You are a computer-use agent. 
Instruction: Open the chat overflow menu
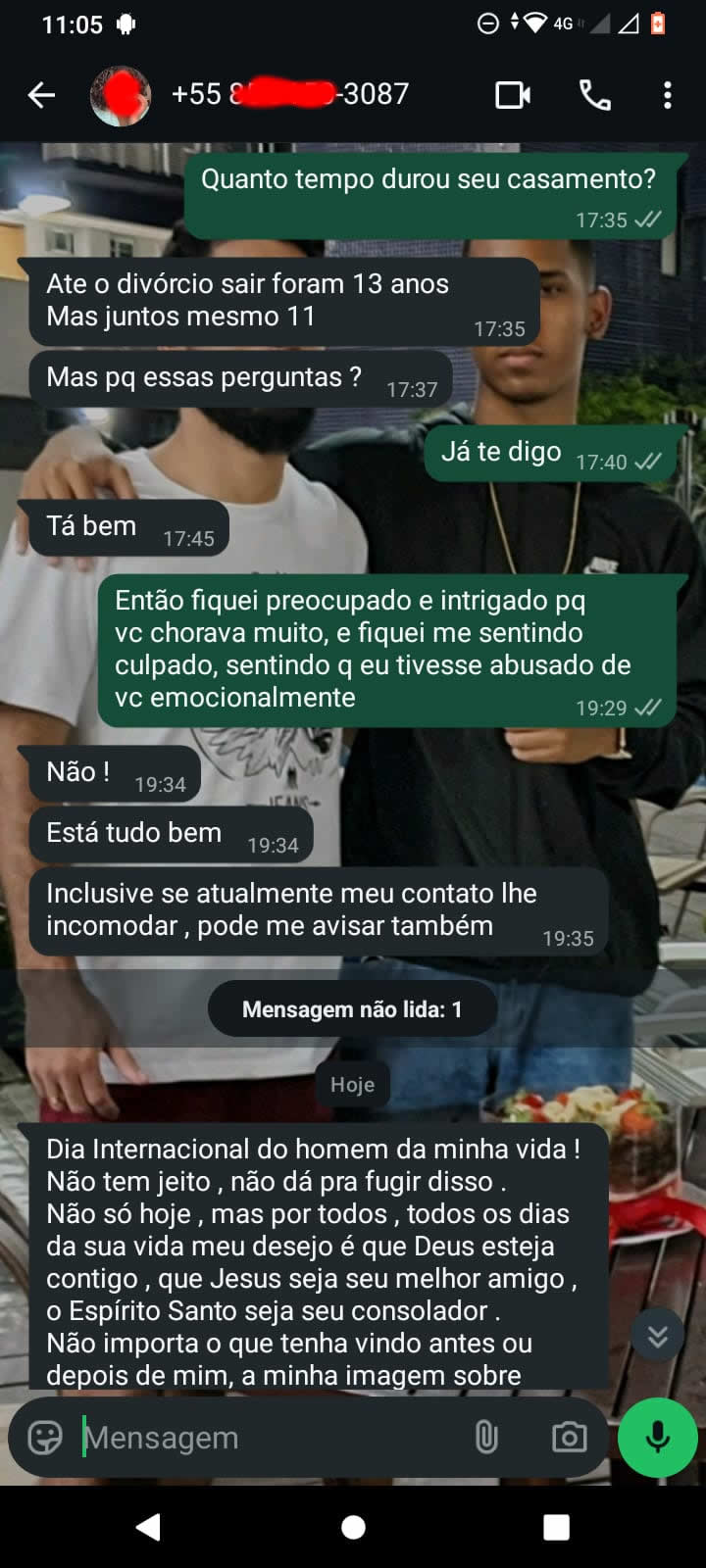(667, 95)
